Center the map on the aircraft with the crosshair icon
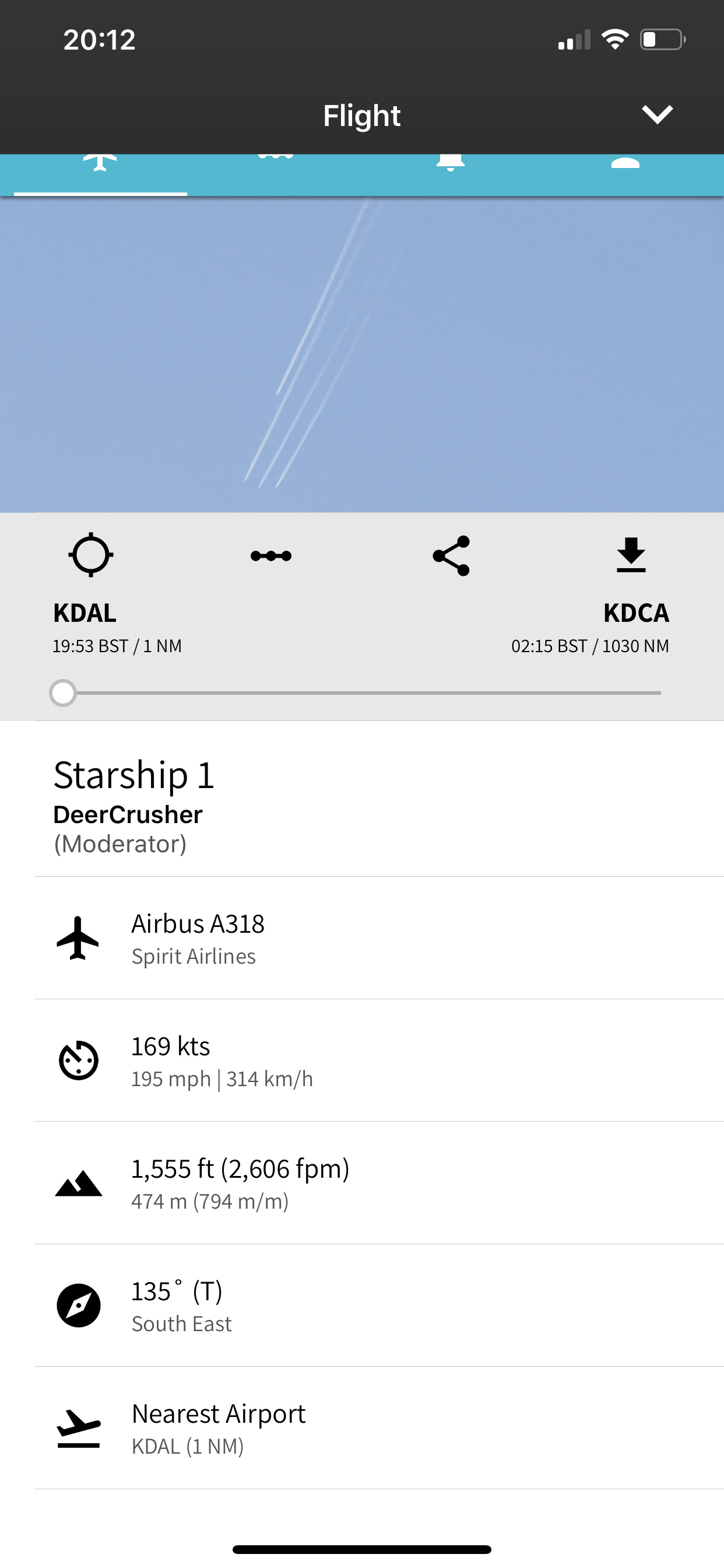The height and width of the screenshot is (1568, 724). pos(91,555)
